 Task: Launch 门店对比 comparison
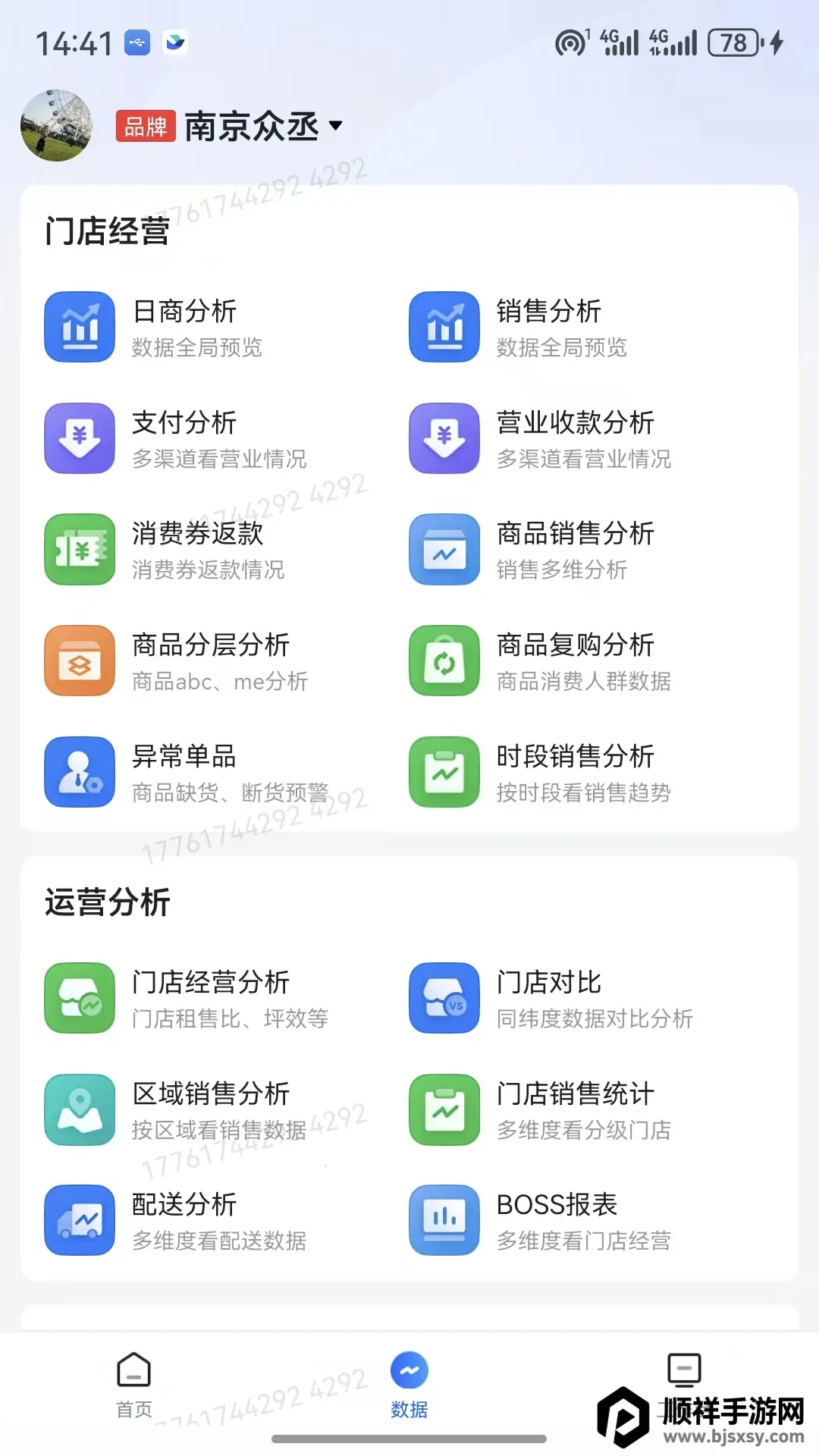[548, 998]
